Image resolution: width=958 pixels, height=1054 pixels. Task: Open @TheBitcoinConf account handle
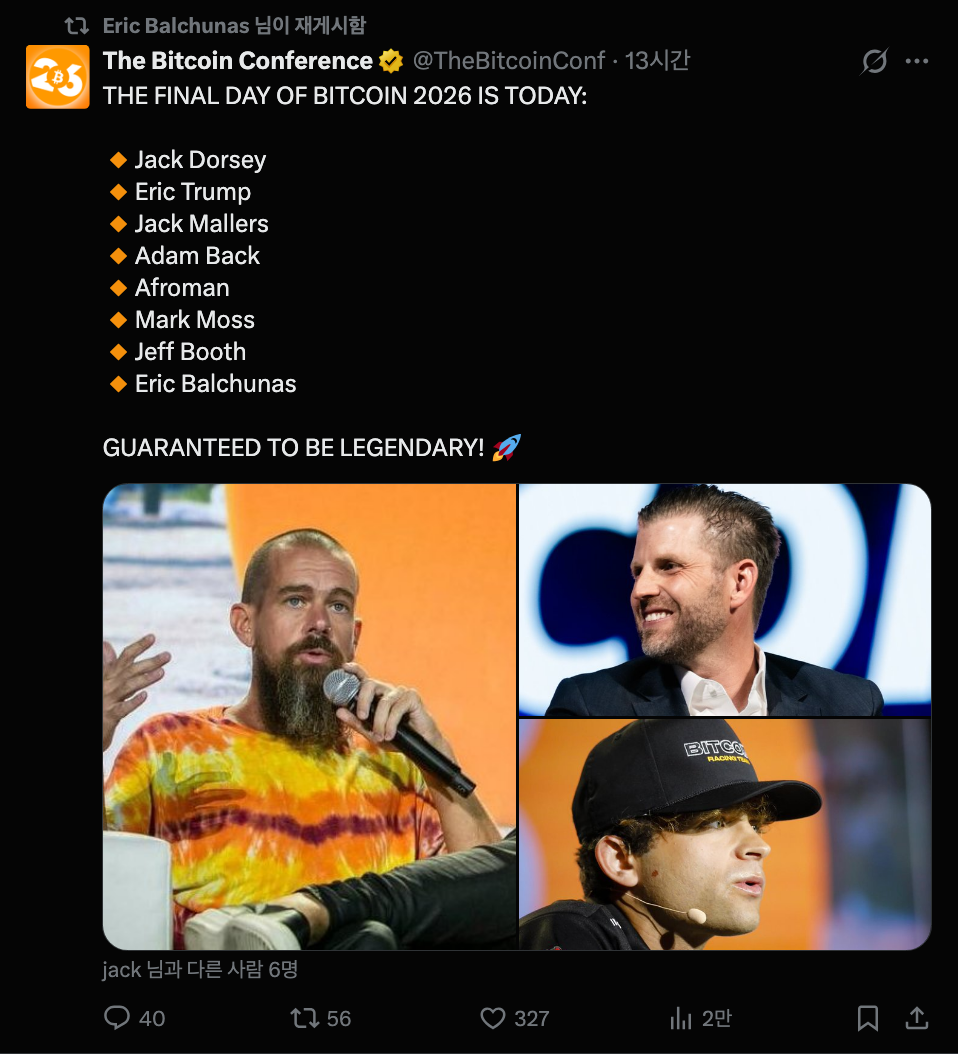point(508,61)
